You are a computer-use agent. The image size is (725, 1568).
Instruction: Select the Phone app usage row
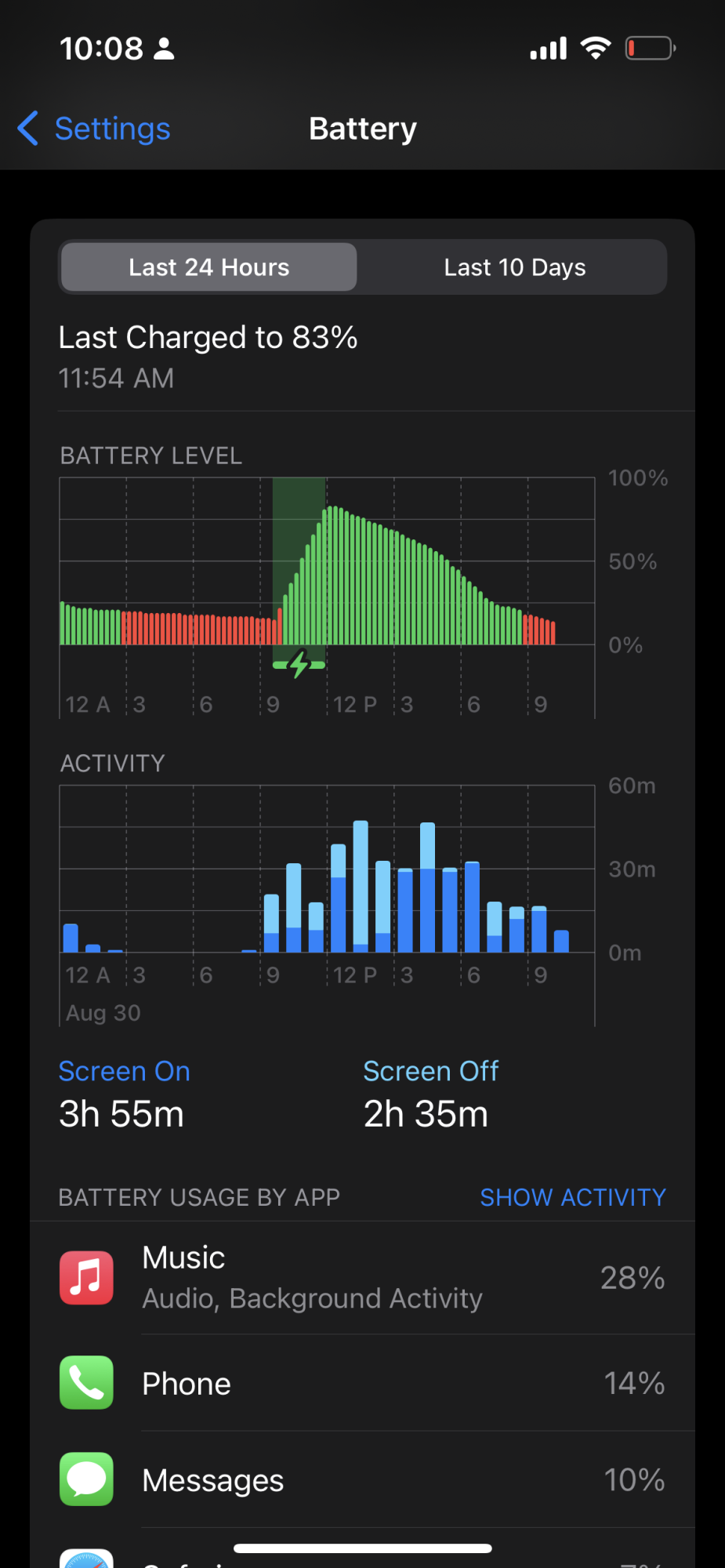[x=362, y=1384]
